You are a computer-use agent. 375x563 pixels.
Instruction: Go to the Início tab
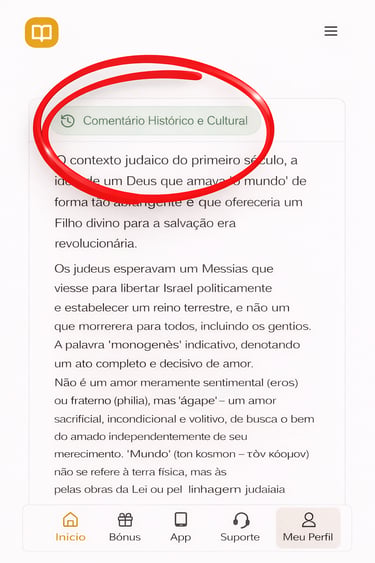(70, 527)
